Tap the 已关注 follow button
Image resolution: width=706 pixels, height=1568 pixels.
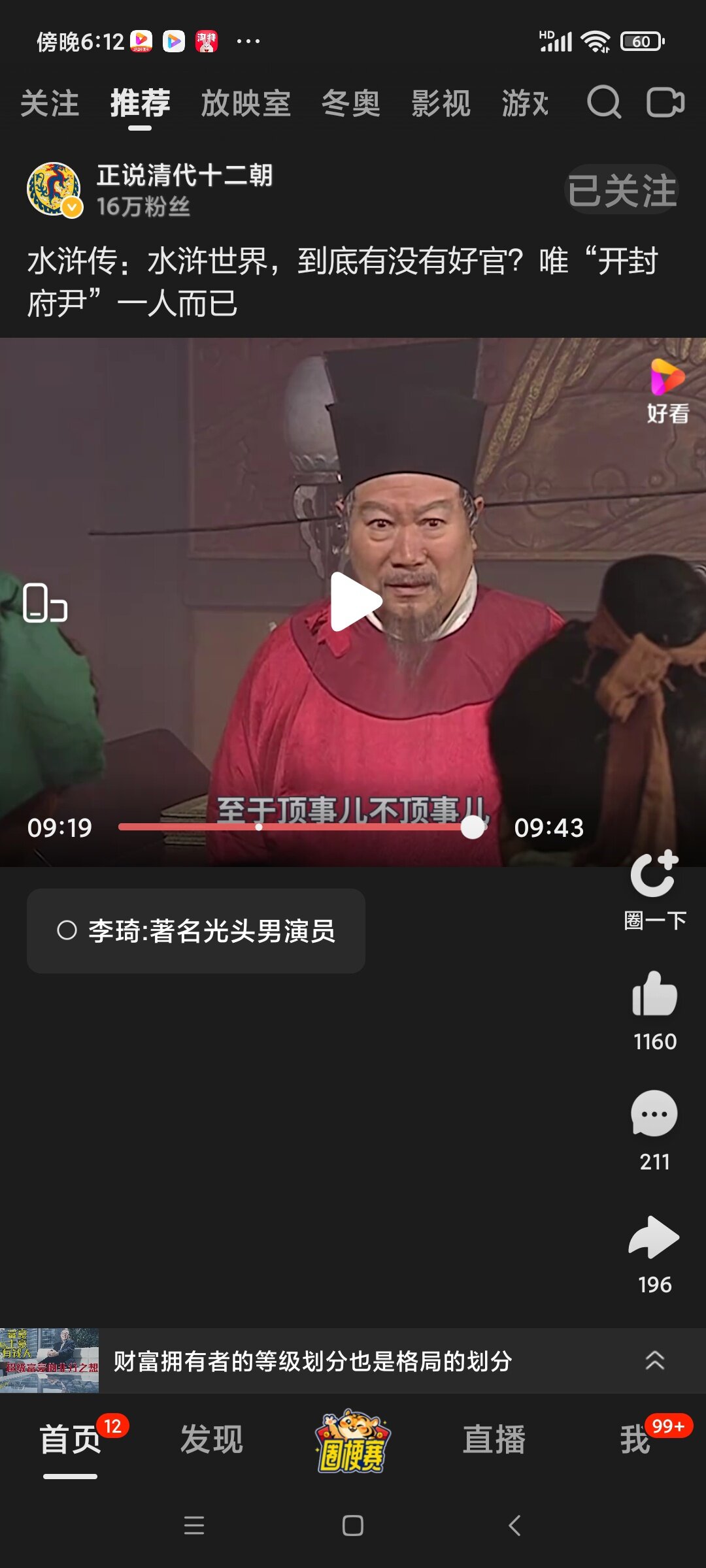[621, 190]
